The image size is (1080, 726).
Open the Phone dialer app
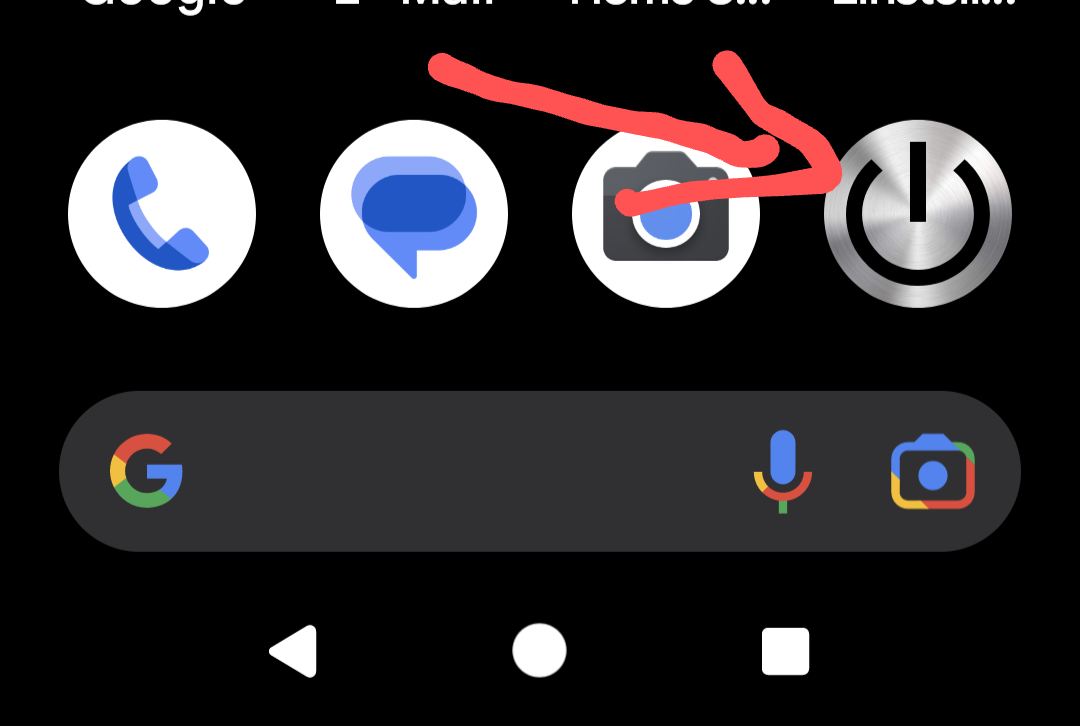[x=162, y=214]
